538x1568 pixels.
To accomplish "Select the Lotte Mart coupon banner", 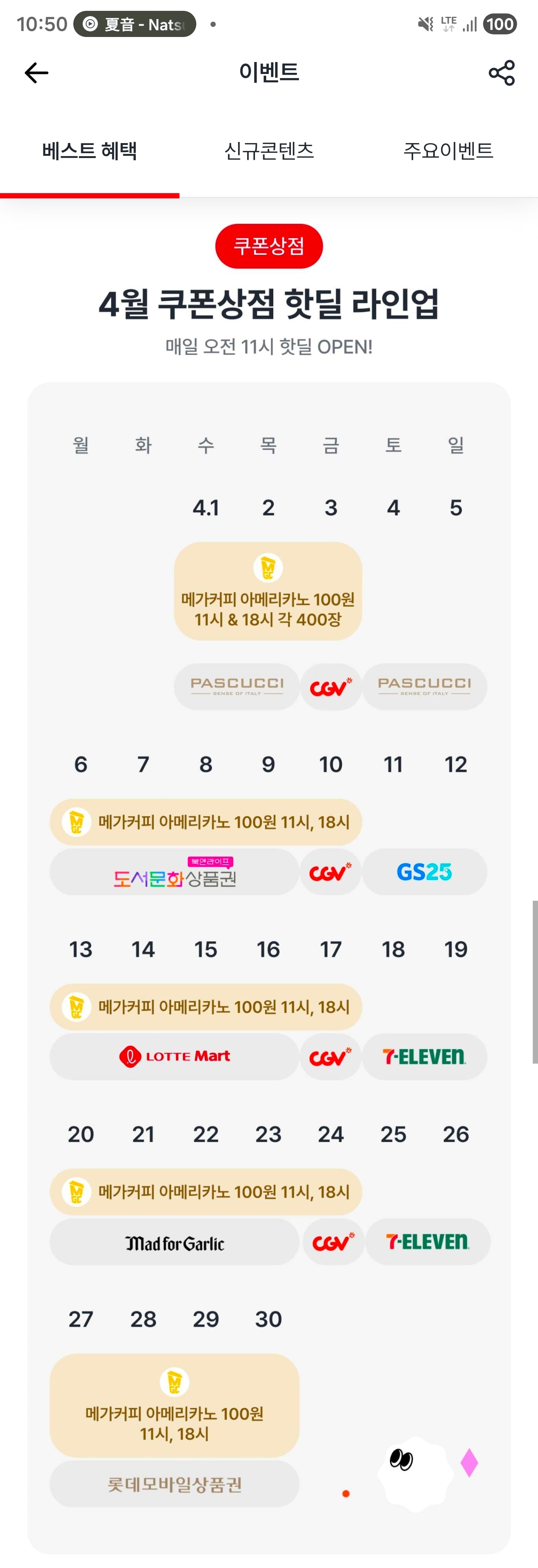I will click(173, 1056).
